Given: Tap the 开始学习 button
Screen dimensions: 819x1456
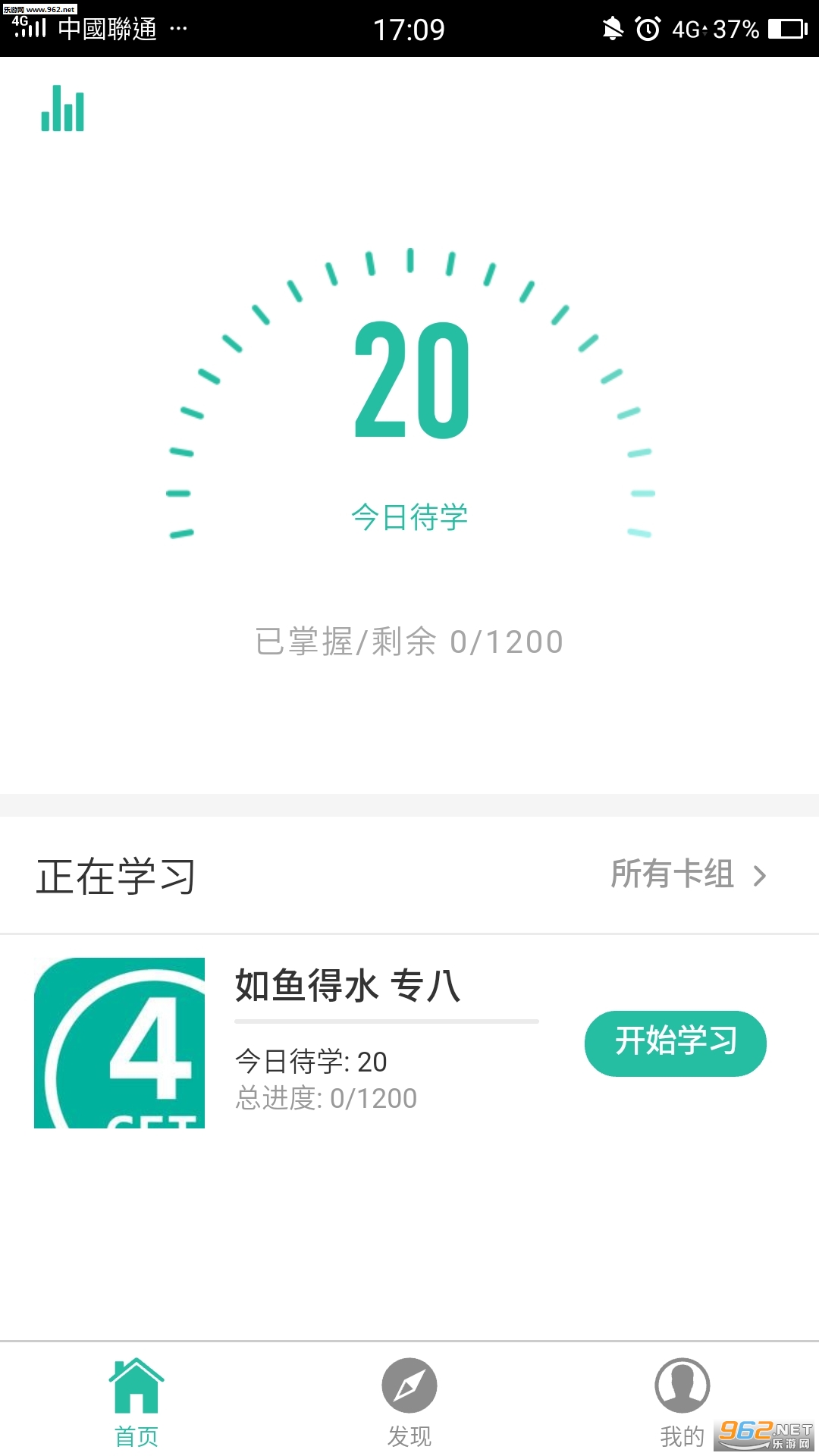Looking at the screenshot, I should [675, 1043].
